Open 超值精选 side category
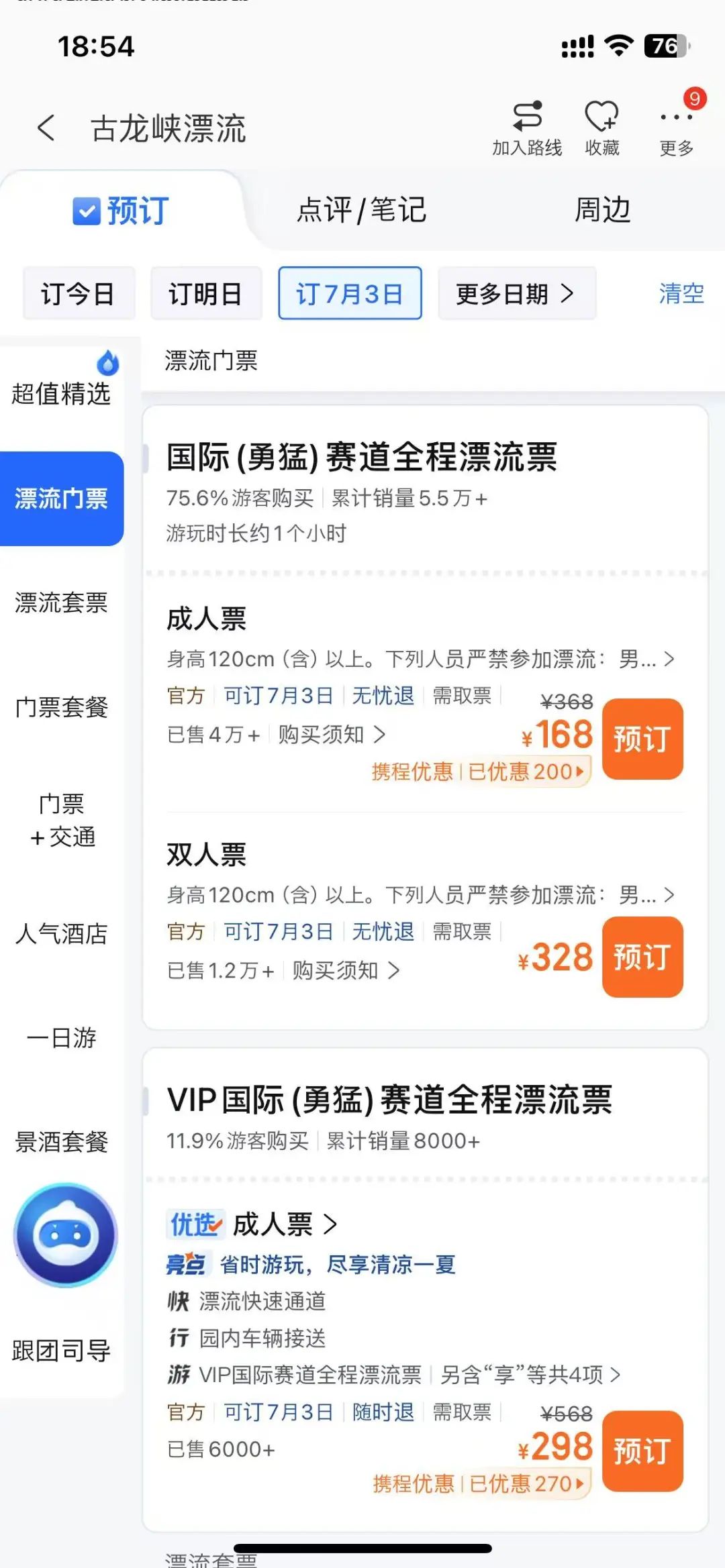Screen dimensions: 725x1568 pos(61,393)
